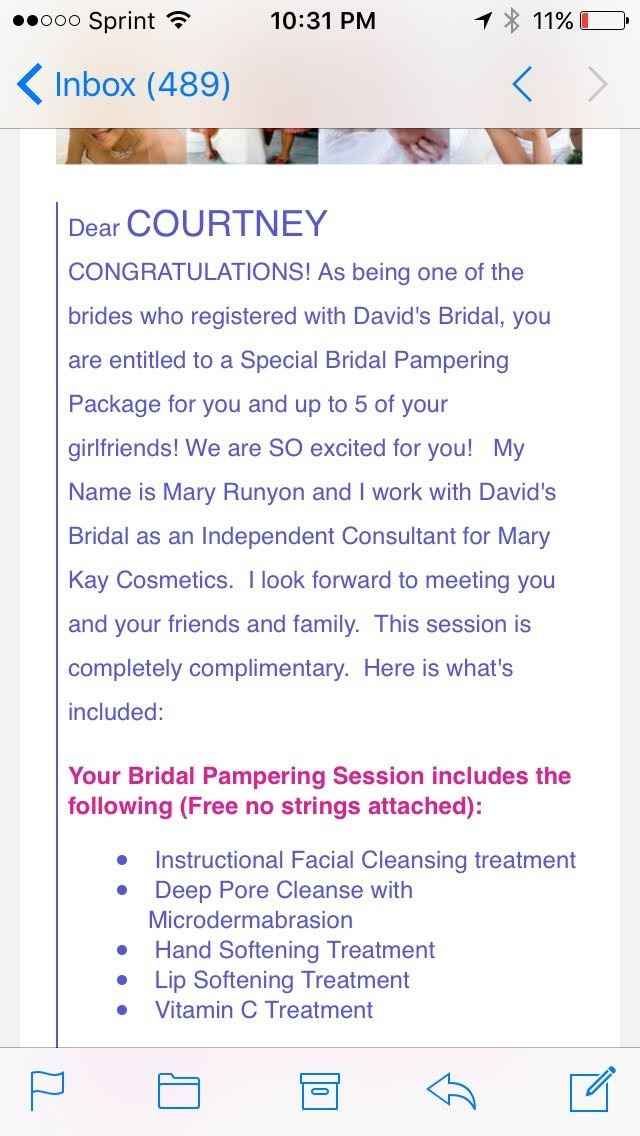Move email to a folder

(179, 1090)
